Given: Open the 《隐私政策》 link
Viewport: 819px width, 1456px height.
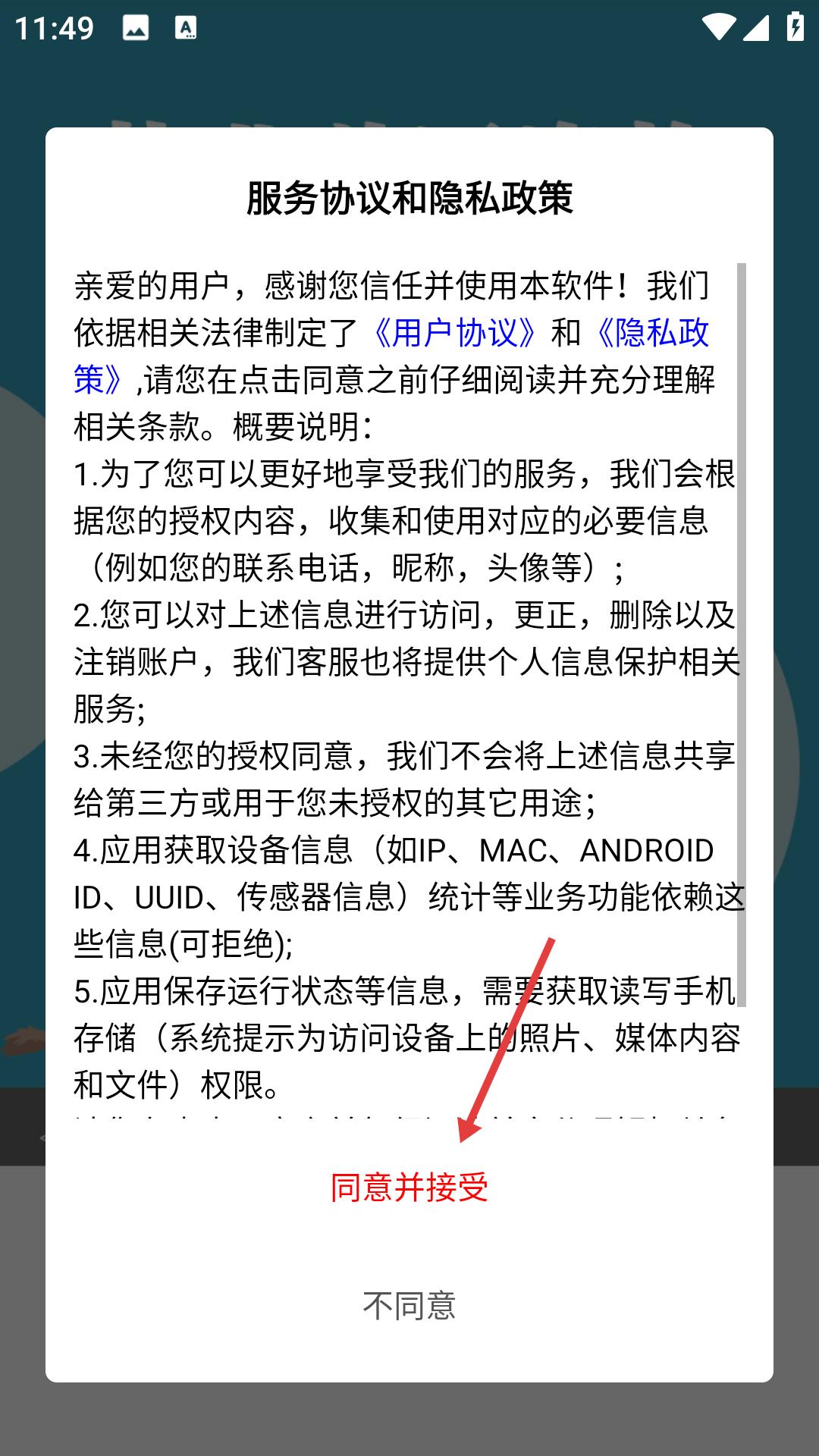Looking at the screenshot, I should [x=652, y=332].
